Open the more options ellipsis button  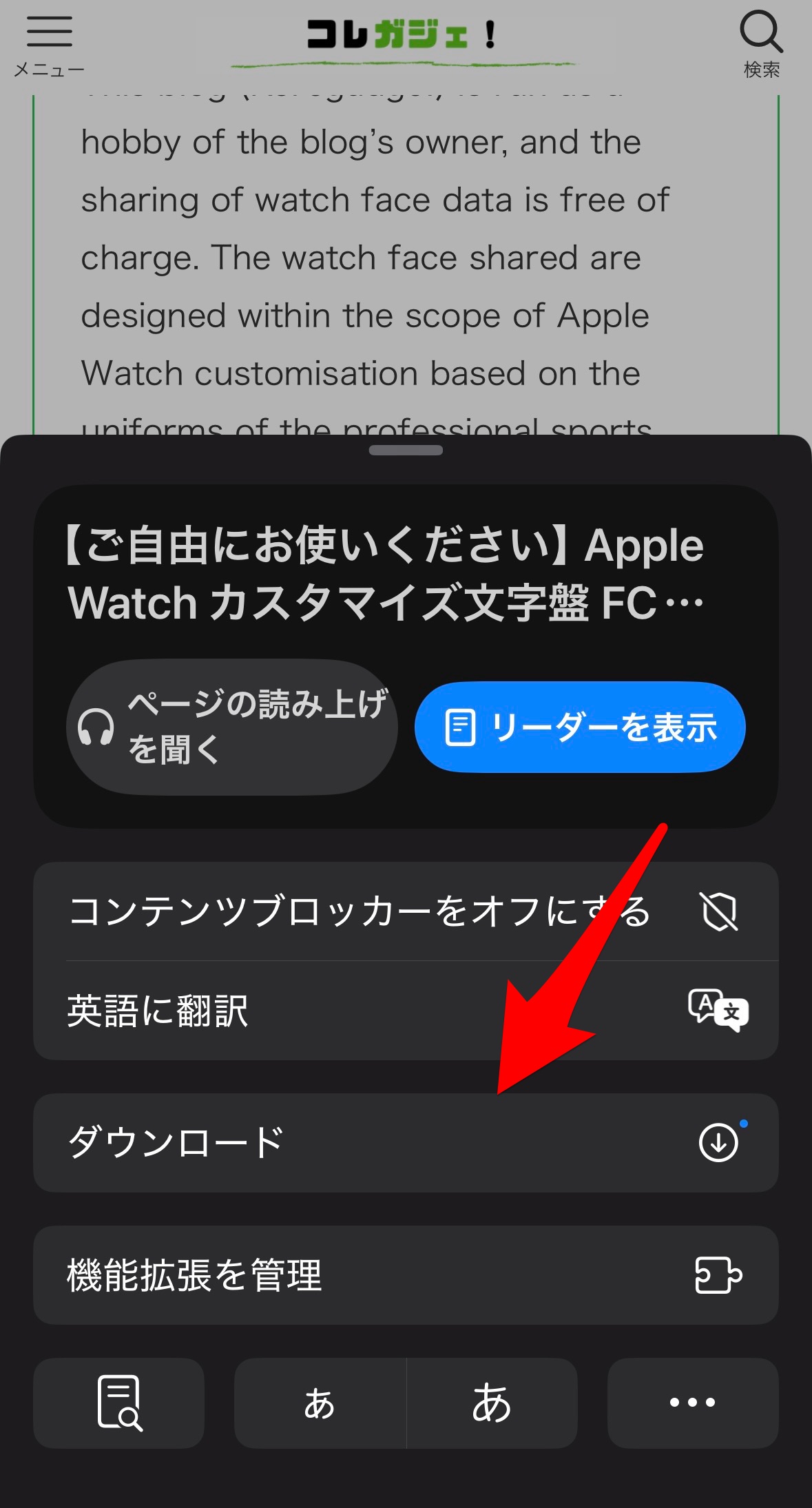tap(692, 1403)
